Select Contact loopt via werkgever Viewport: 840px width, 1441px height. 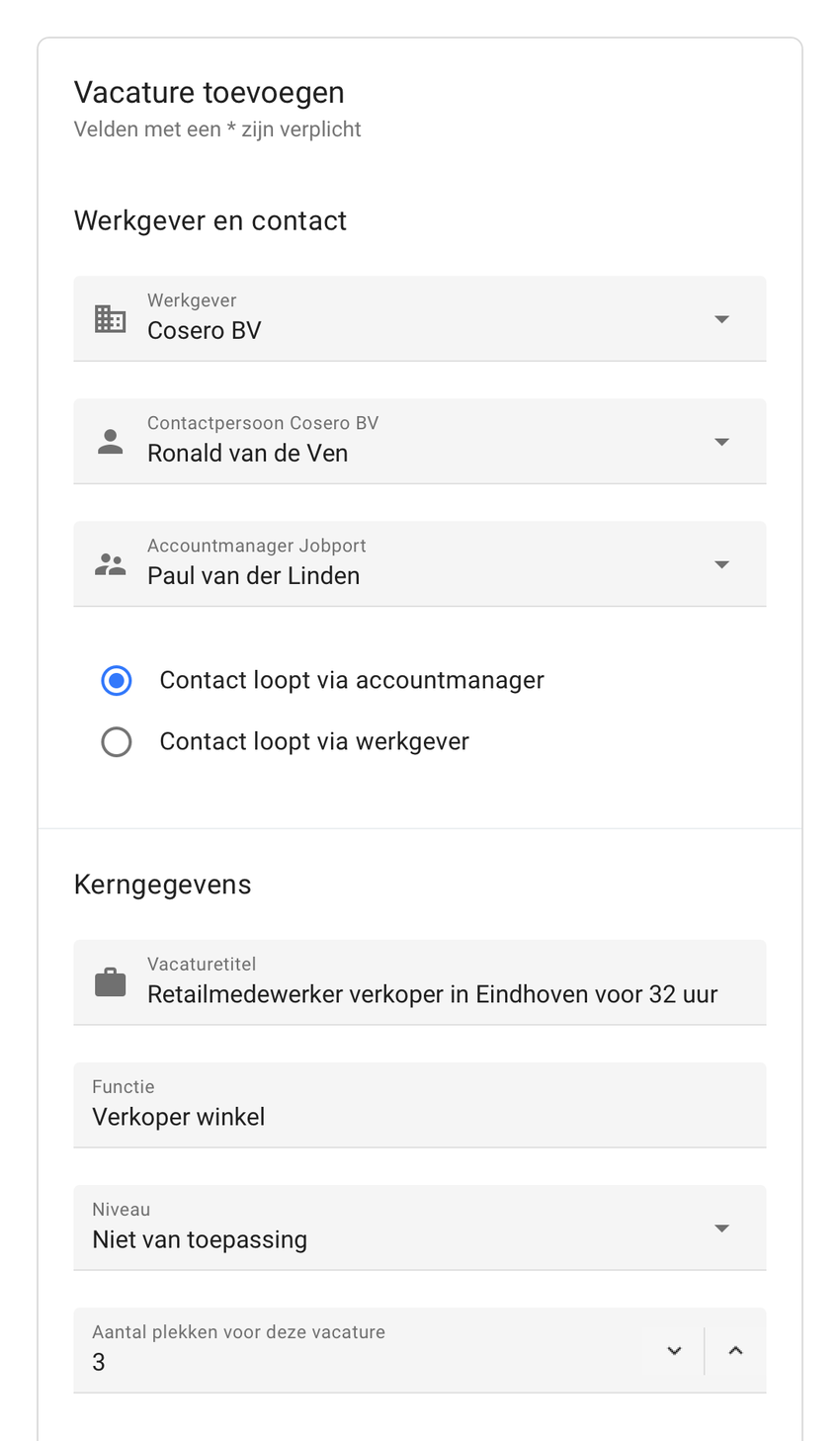(117, 742)
